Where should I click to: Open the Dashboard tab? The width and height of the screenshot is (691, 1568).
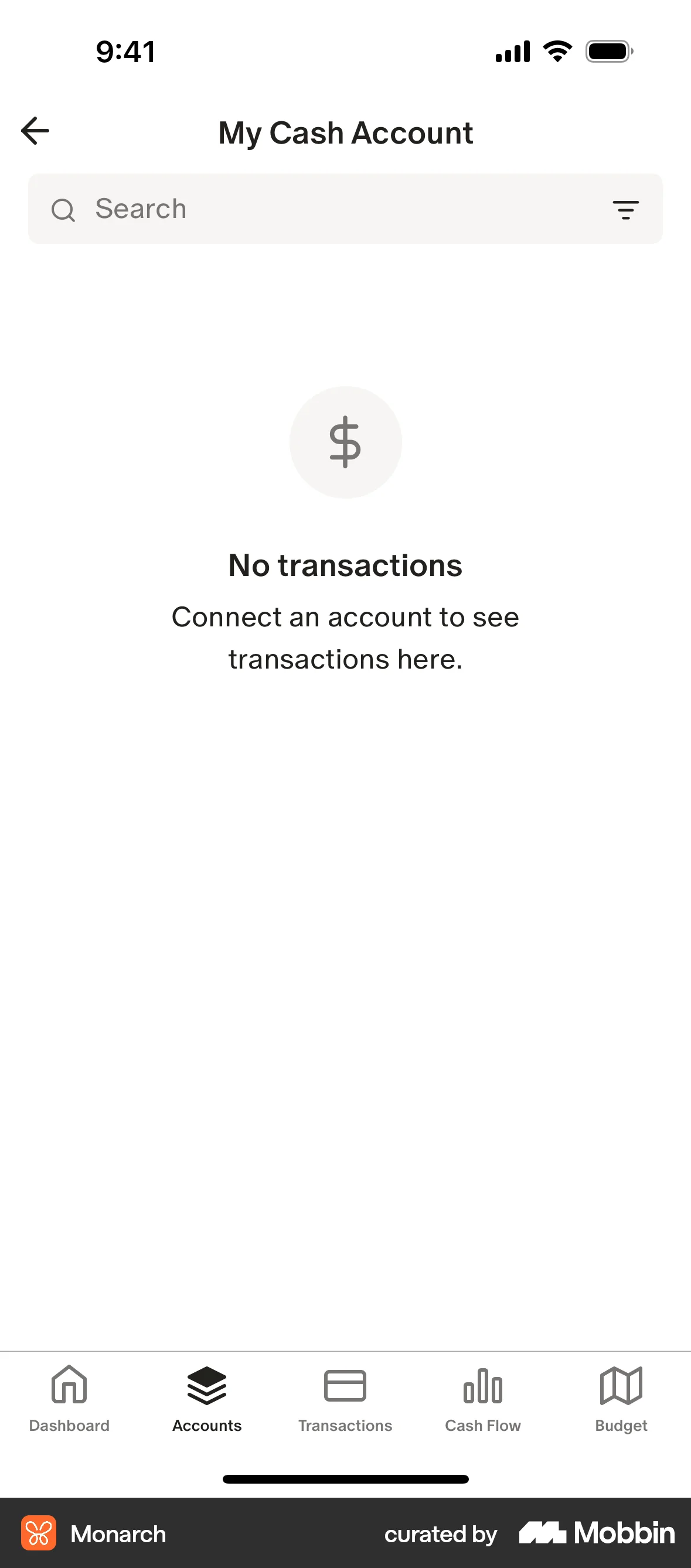point(69,1424)
